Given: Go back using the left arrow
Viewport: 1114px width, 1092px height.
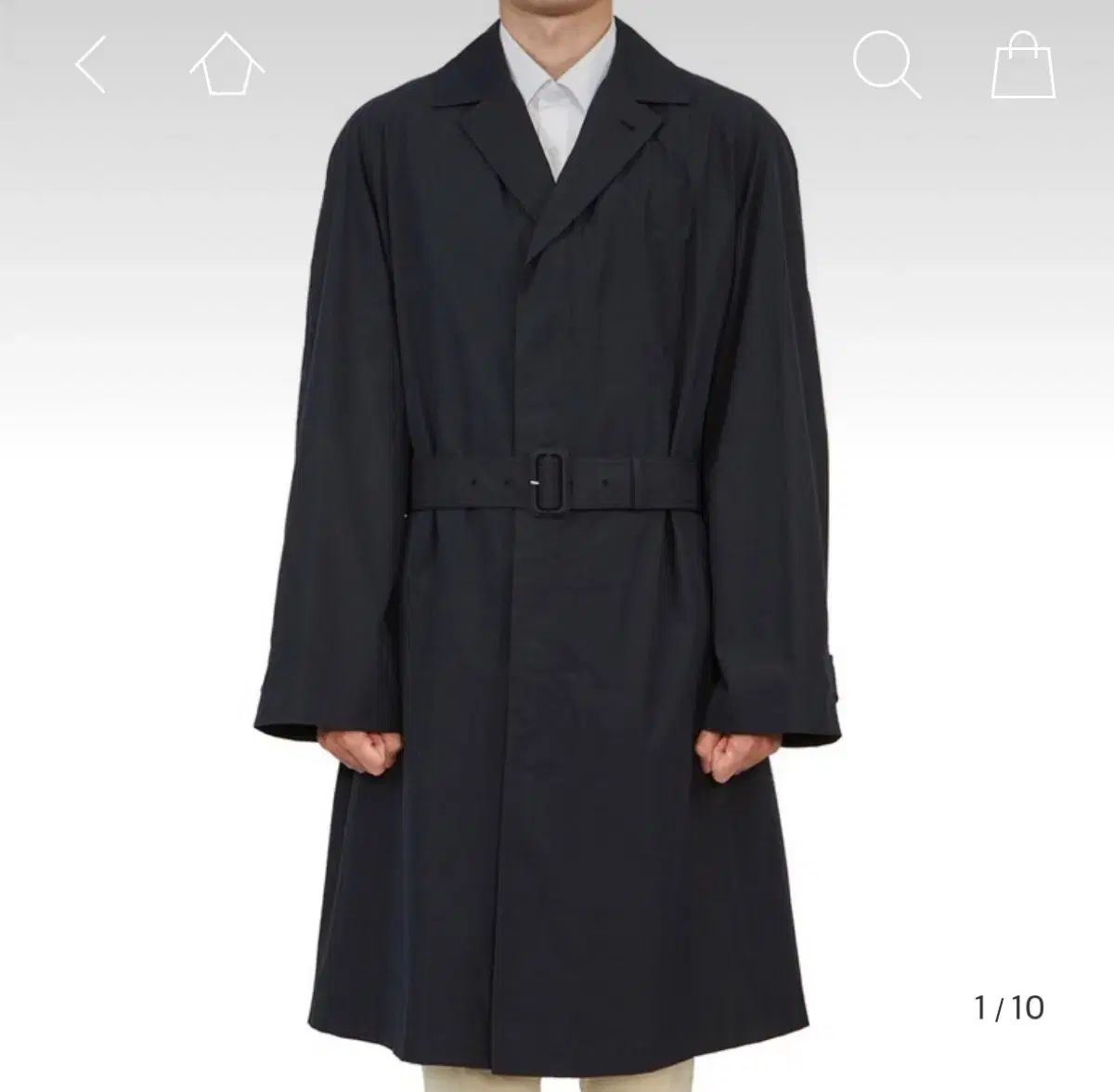Looking at the screenshot, I should point(91,64).
